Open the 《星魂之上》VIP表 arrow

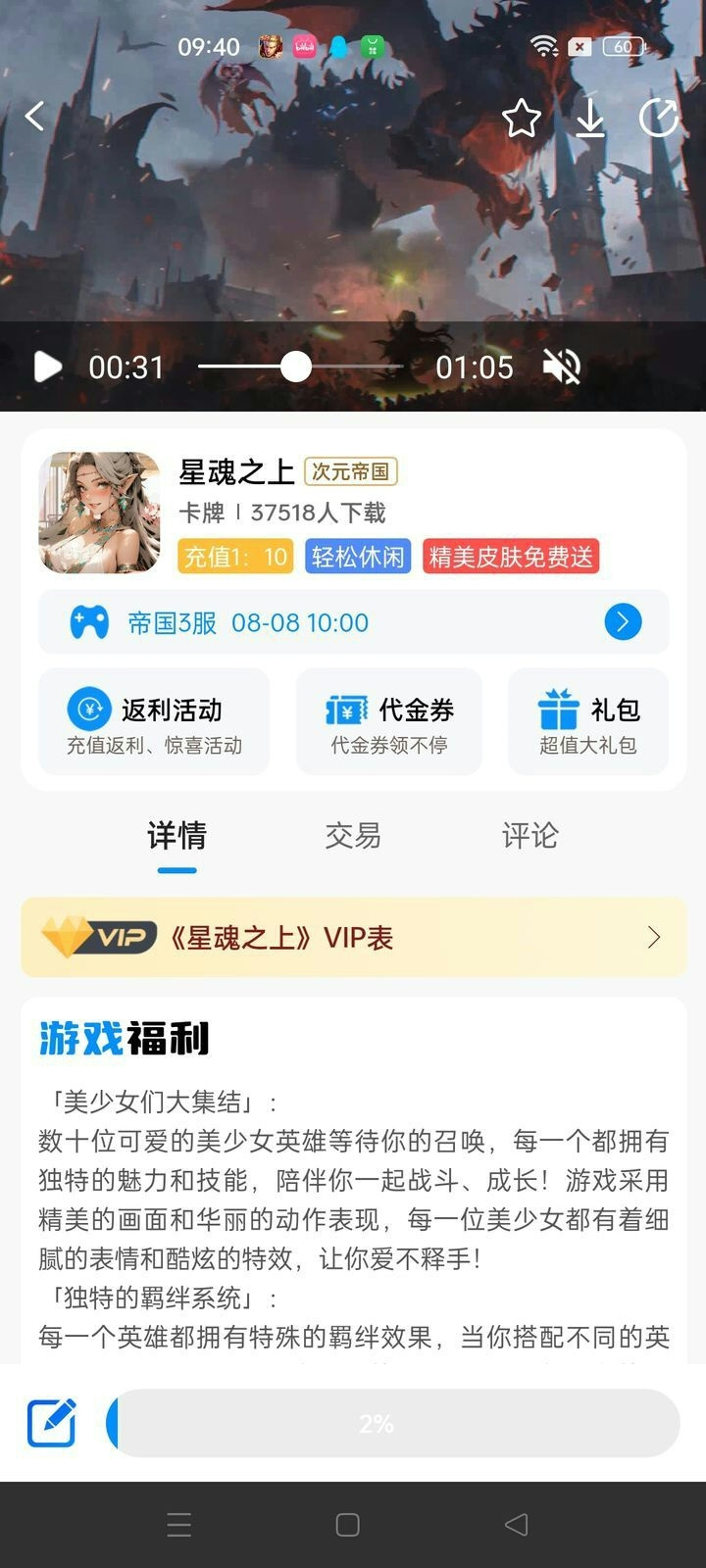[x=653, y=937]
